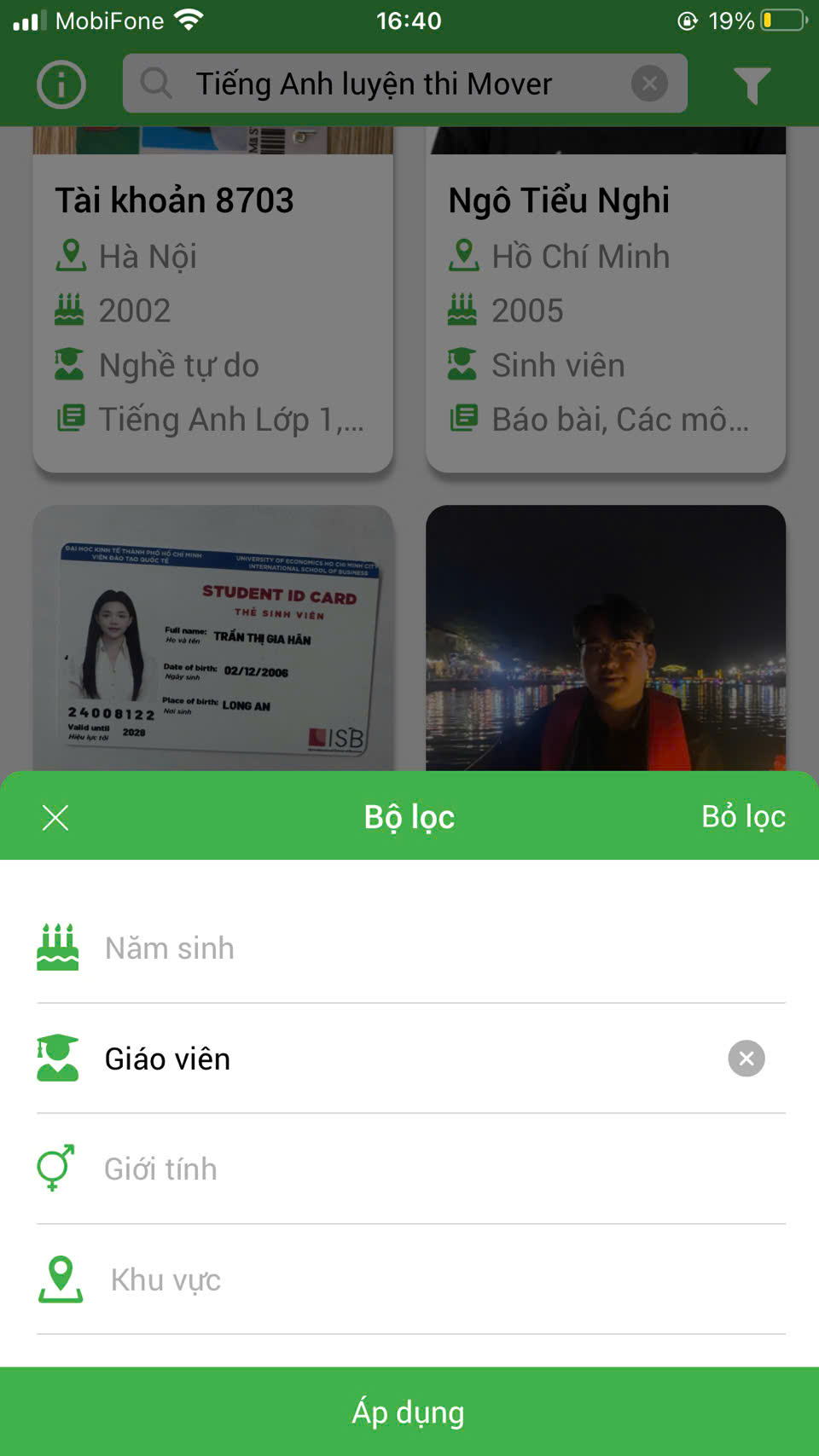Apply filters with Áp dụng button

tap(409, 1412)
